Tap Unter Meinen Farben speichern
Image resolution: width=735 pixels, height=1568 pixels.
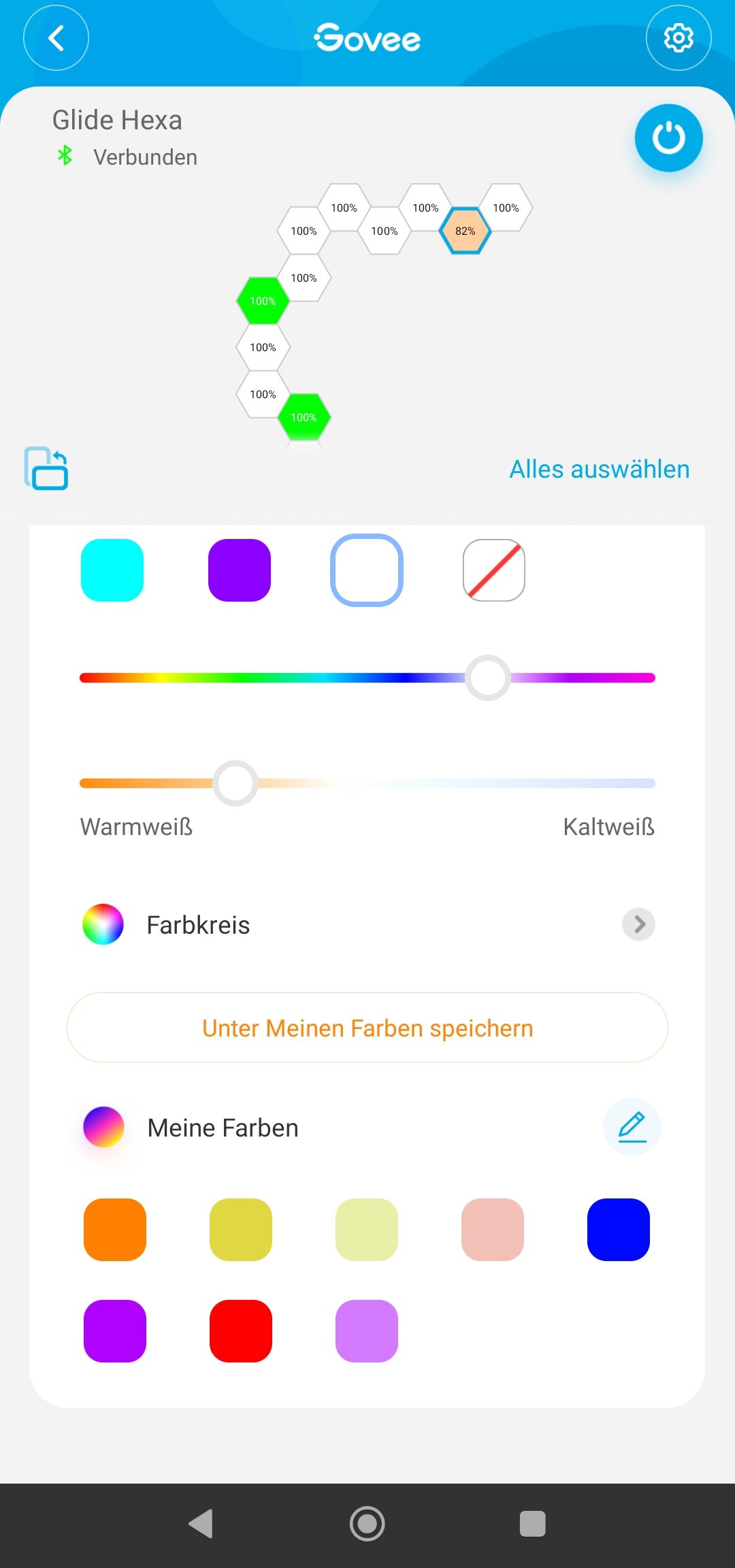(x=367, y=1028)
